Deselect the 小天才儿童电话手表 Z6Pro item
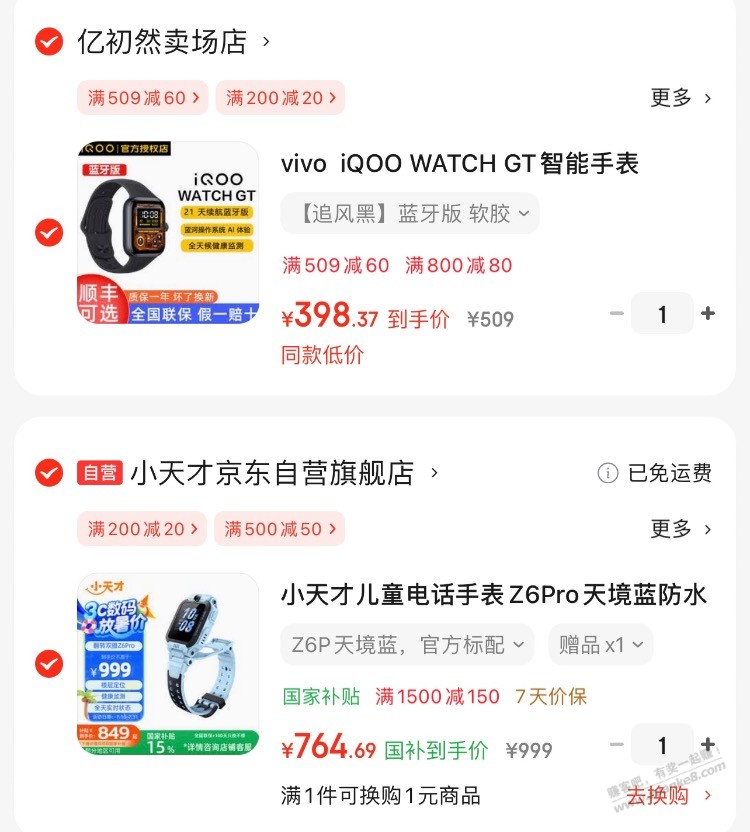The height and width of the screenshot is (832, 750). (x=49, y=663)
